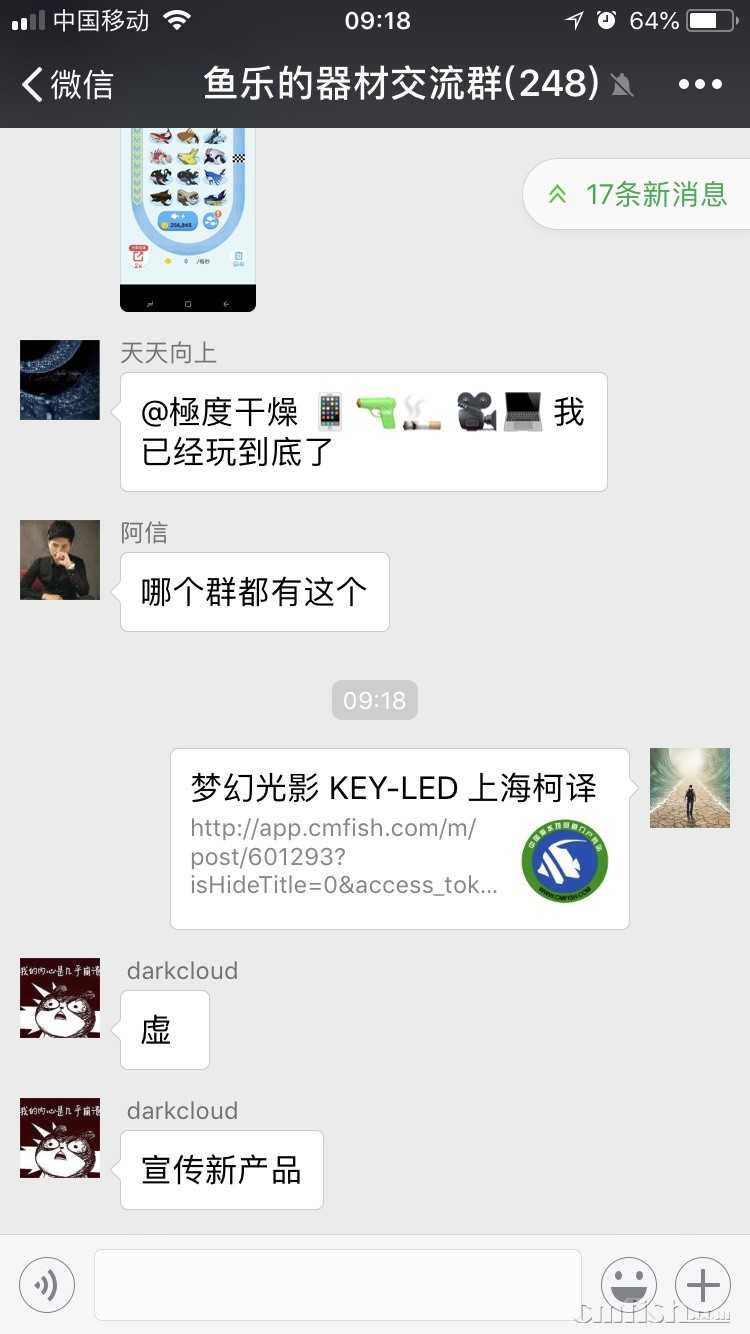Open the 梦幻光影 KEY-LED shared link card
Screen dimensions: 750x1334
point(400,838)
